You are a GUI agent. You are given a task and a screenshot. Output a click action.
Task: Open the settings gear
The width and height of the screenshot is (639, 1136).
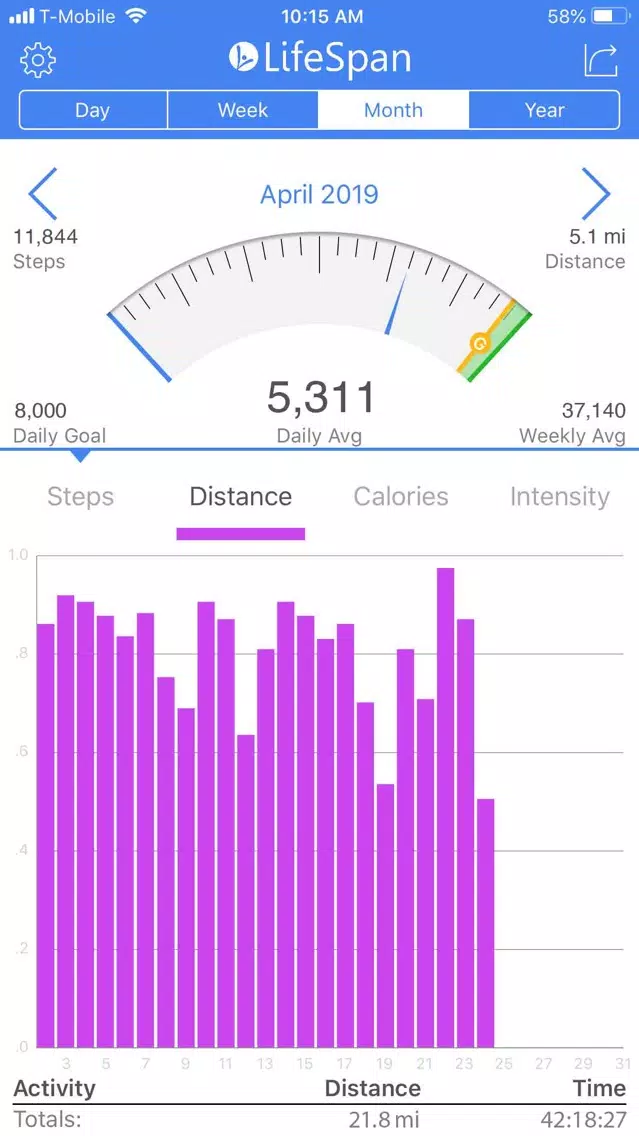[x=38, y=60]
